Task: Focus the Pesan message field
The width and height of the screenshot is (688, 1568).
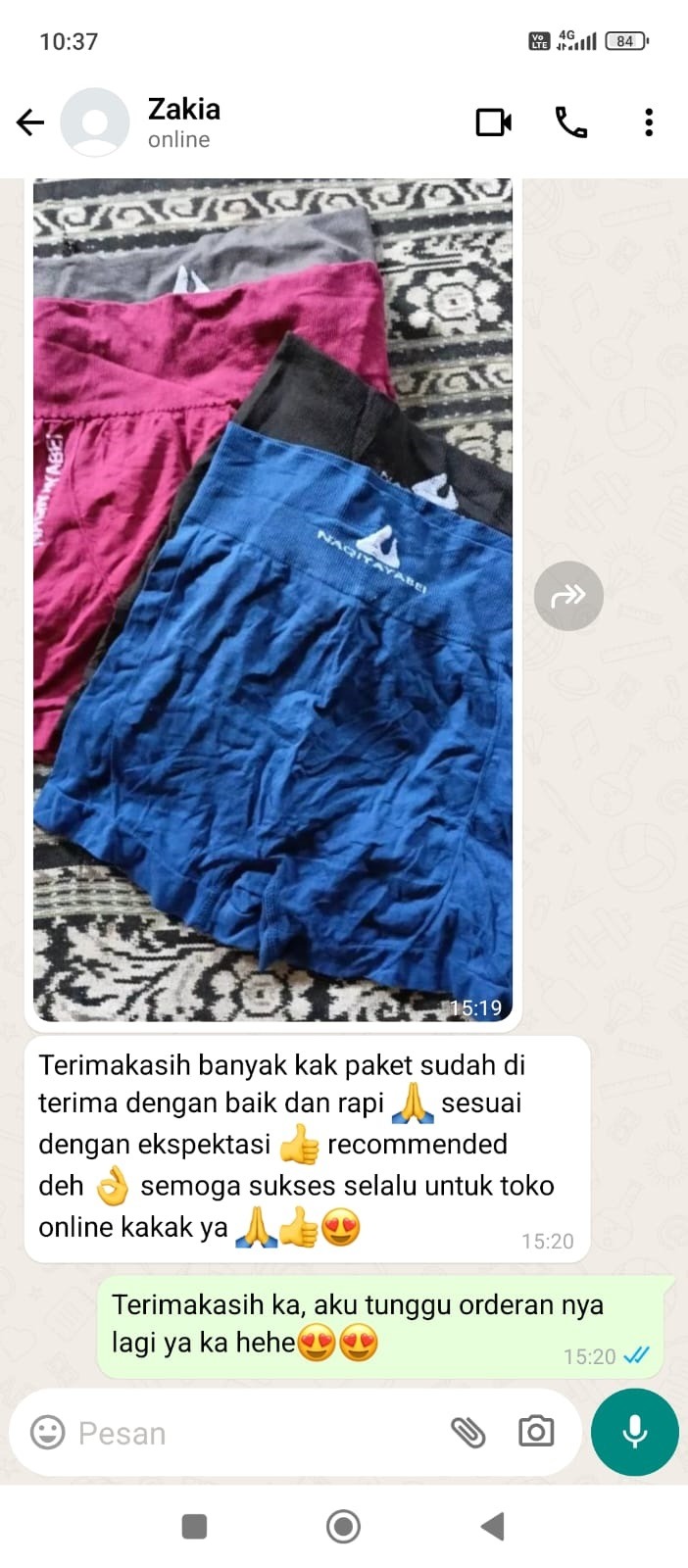Action: 245,1433
